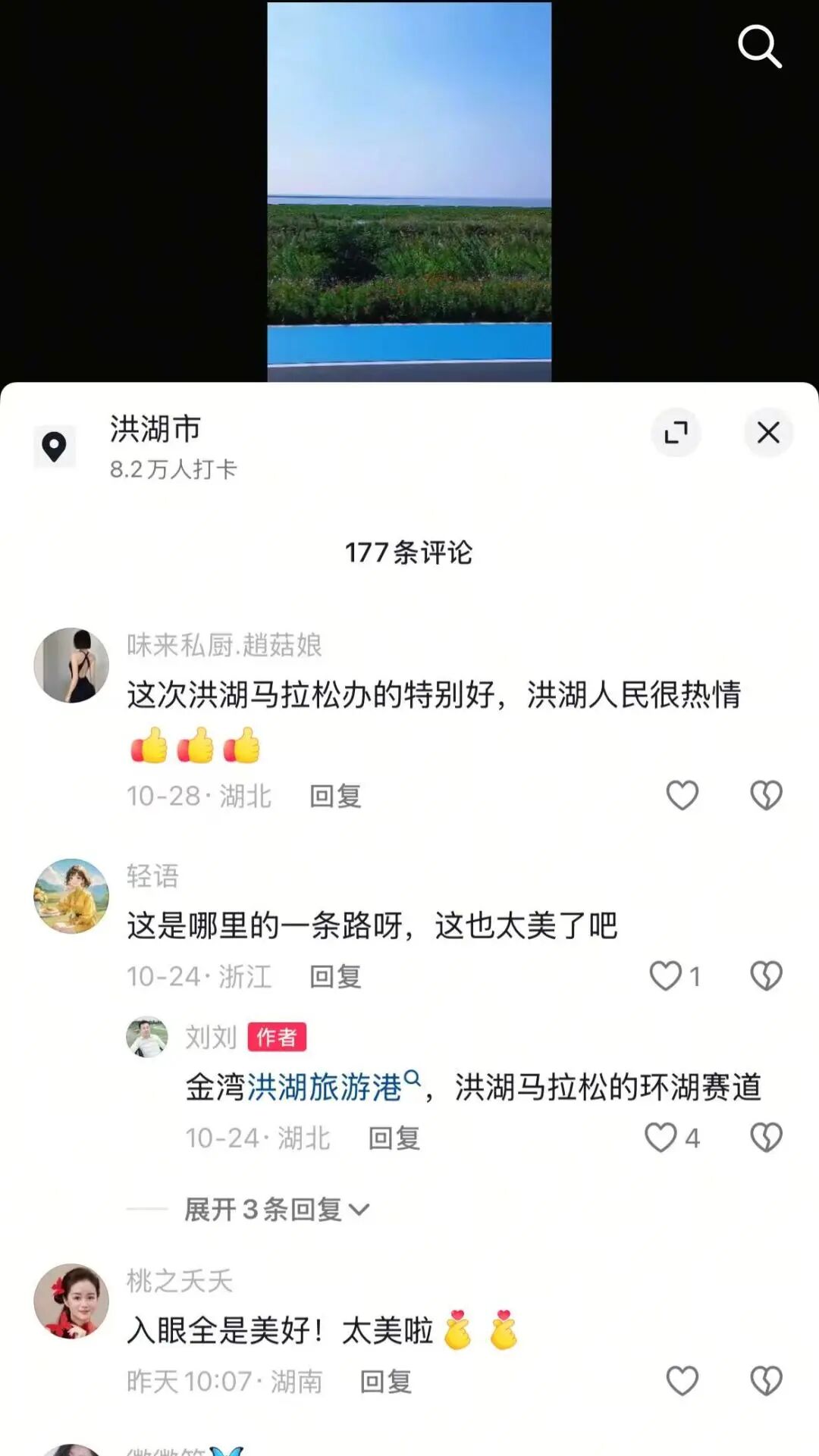Expand the 3 more replies

coord(277,1209)
